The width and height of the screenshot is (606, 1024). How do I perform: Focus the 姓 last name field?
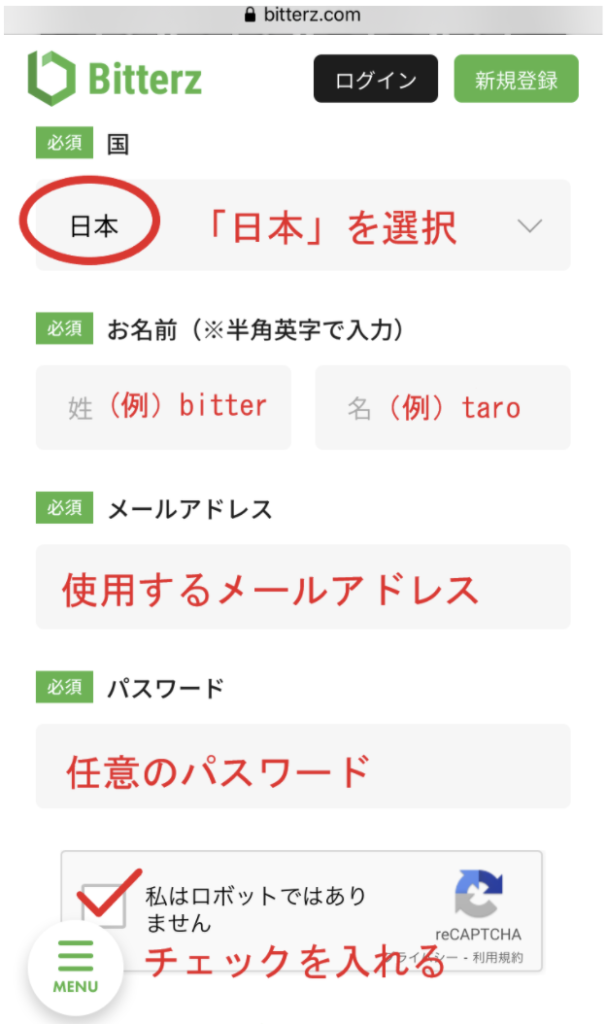pyautogui.click(x=163, y=408)
